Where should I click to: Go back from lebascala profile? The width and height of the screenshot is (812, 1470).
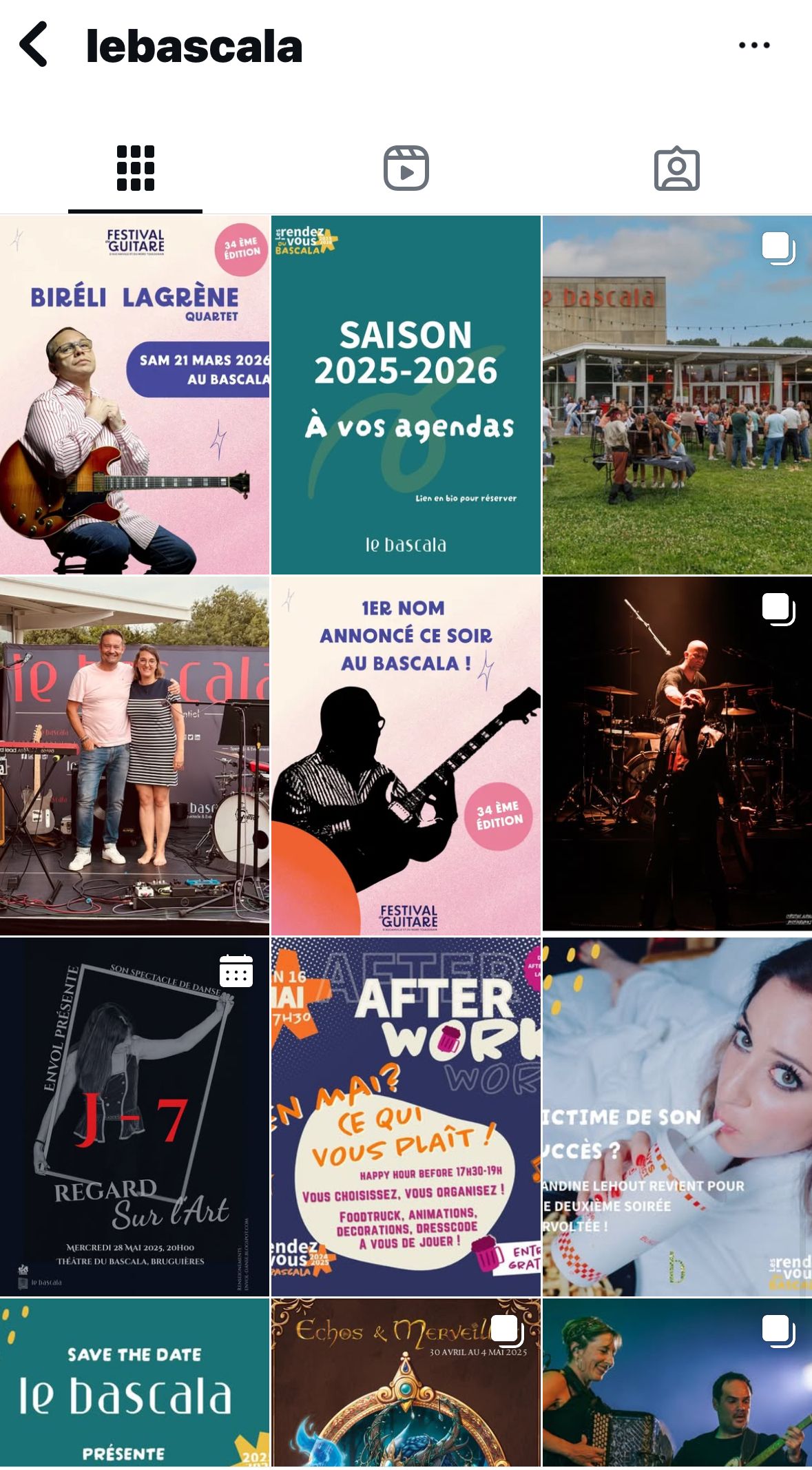(34, 45)
